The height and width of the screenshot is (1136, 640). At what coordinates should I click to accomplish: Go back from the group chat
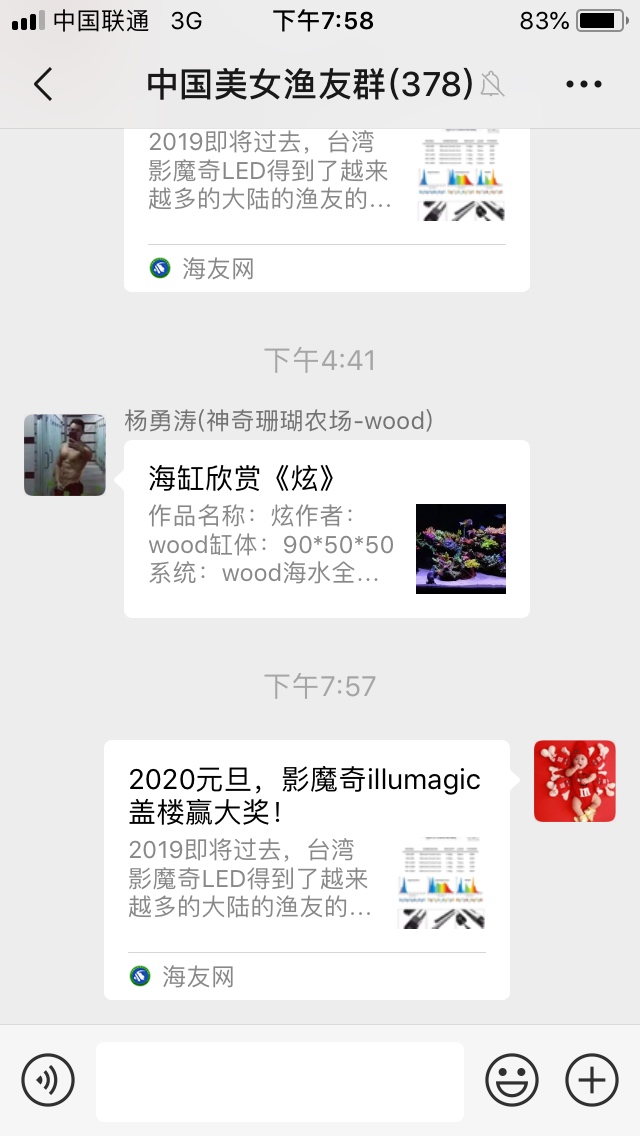click(43, 85)
